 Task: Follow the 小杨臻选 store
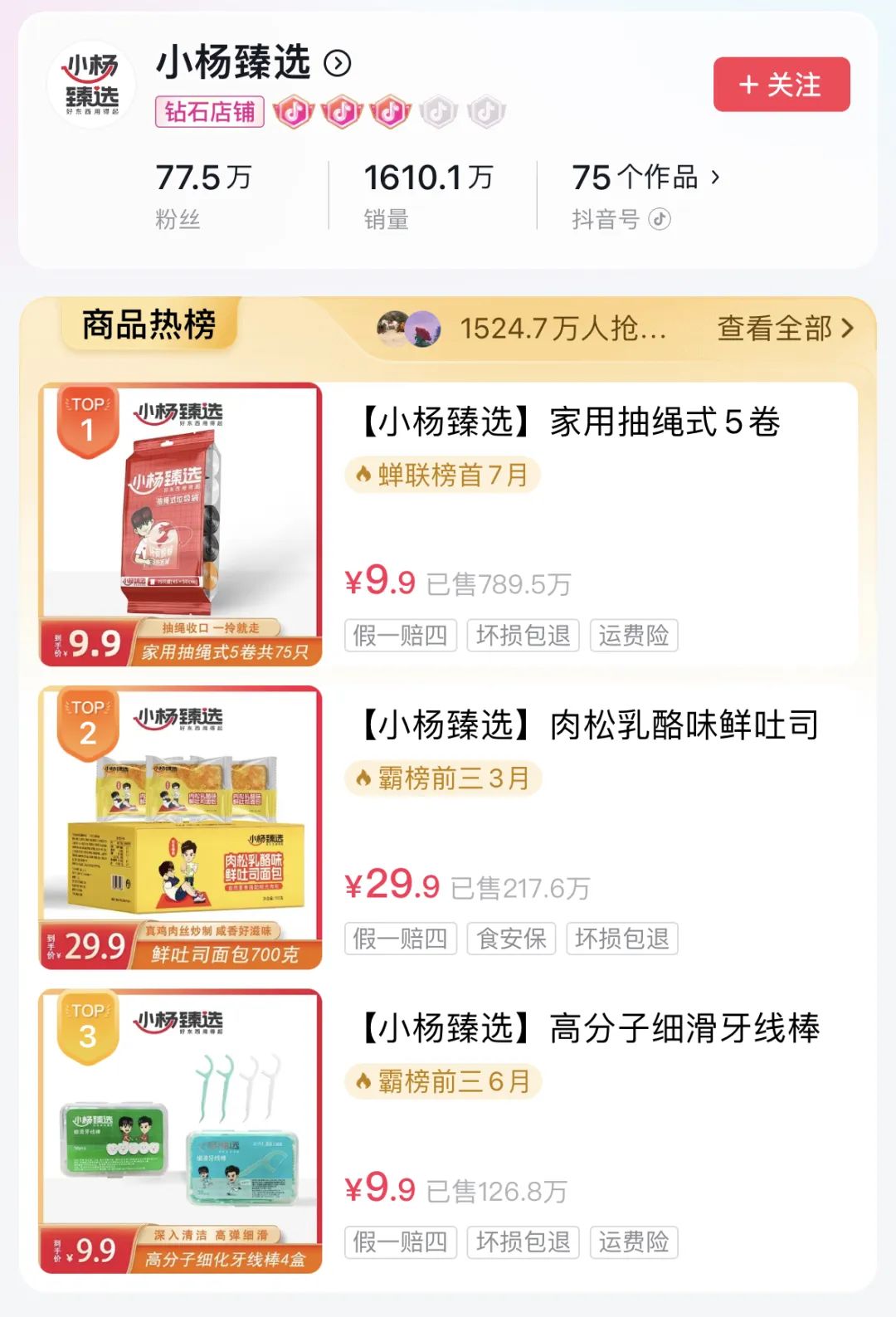[781, 85]
